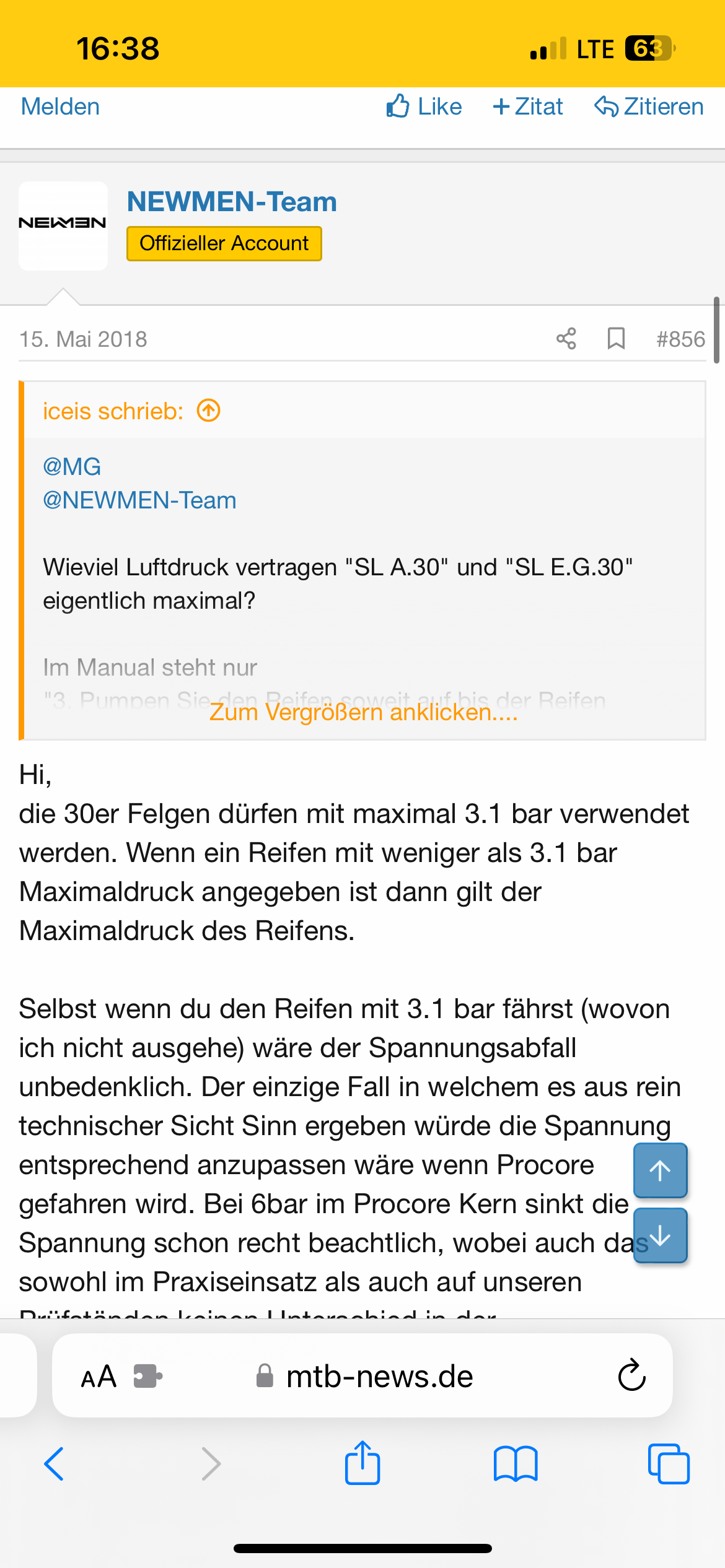Open Safari tabs overview

coord(668,1464)
